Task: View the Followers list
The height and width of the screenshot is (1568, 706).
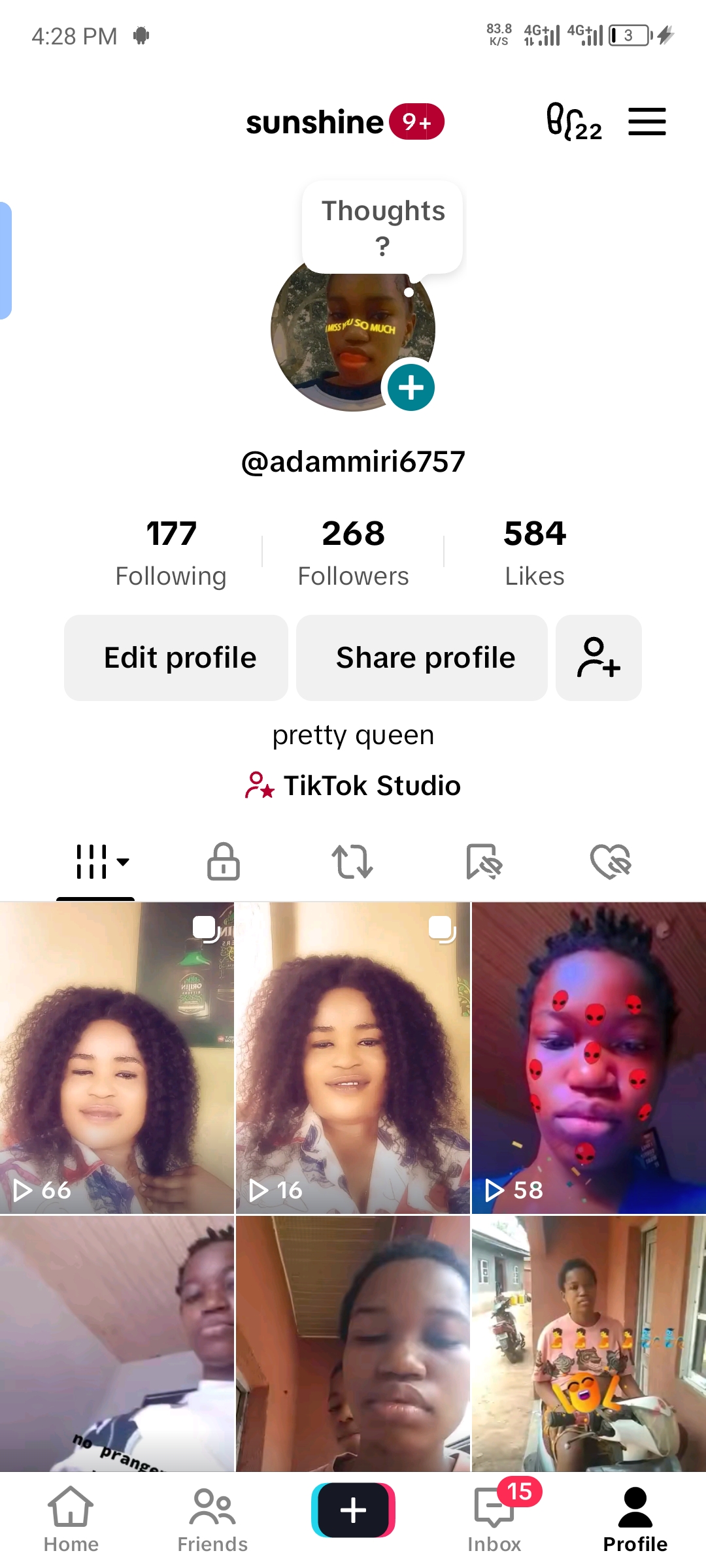Action: (353, 552)
